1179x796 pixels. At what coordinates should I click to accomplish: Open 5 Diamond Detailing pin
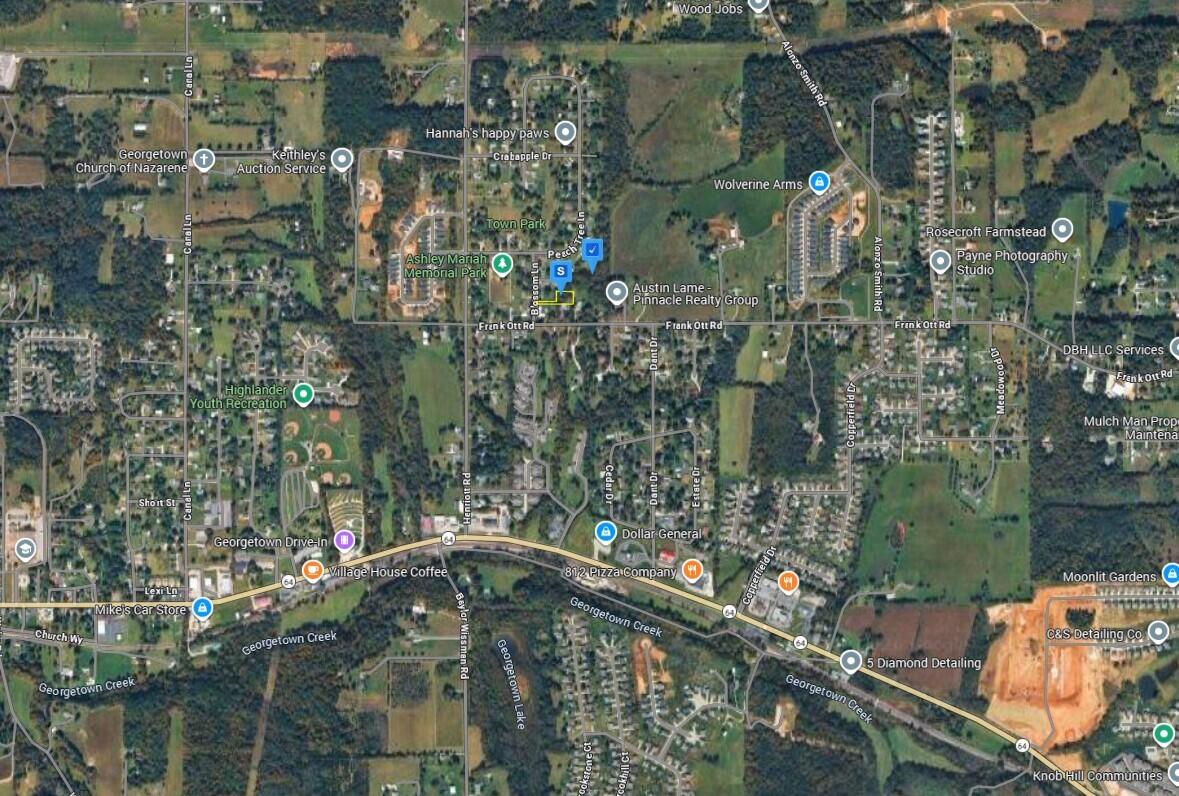click(x=850, y=662)
